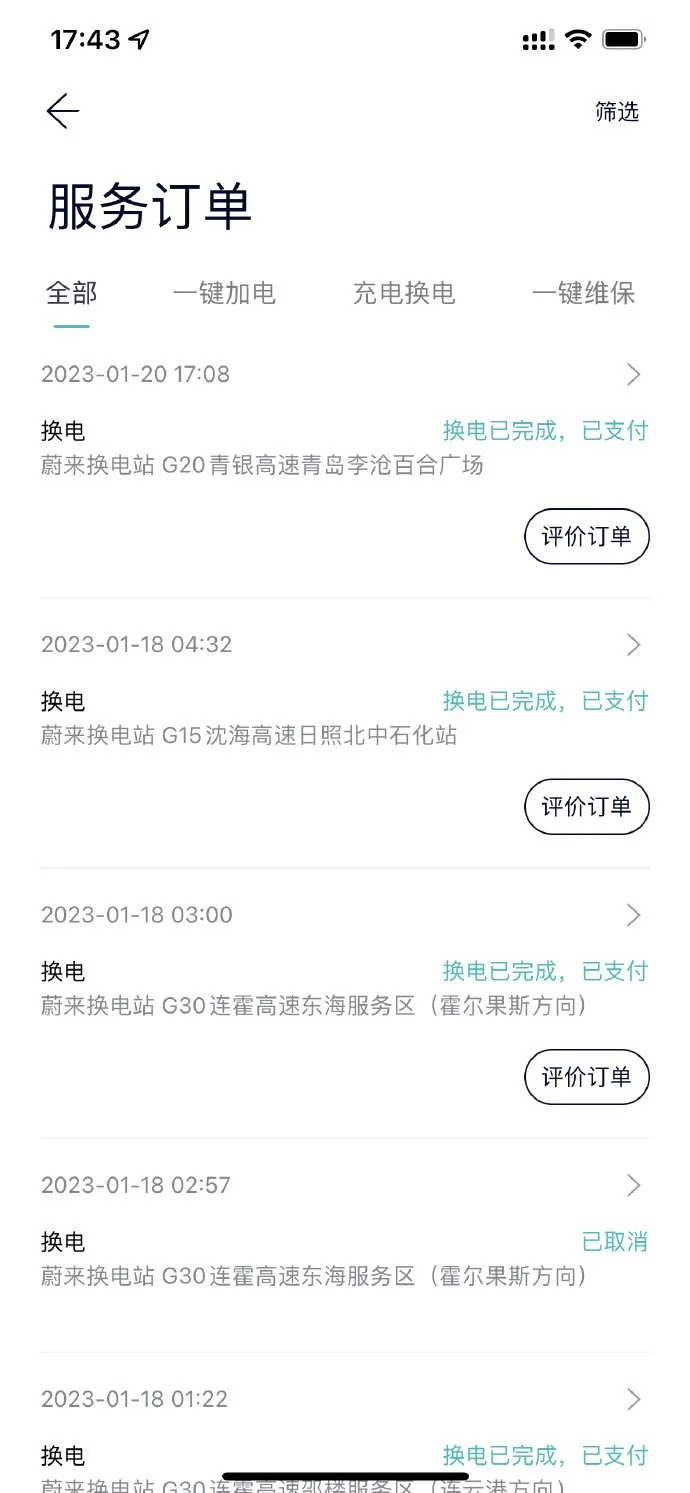The height and width of the screenshot is (1493, 690).
Task: Open the 一键维保 tab
Action: [584, 293]
